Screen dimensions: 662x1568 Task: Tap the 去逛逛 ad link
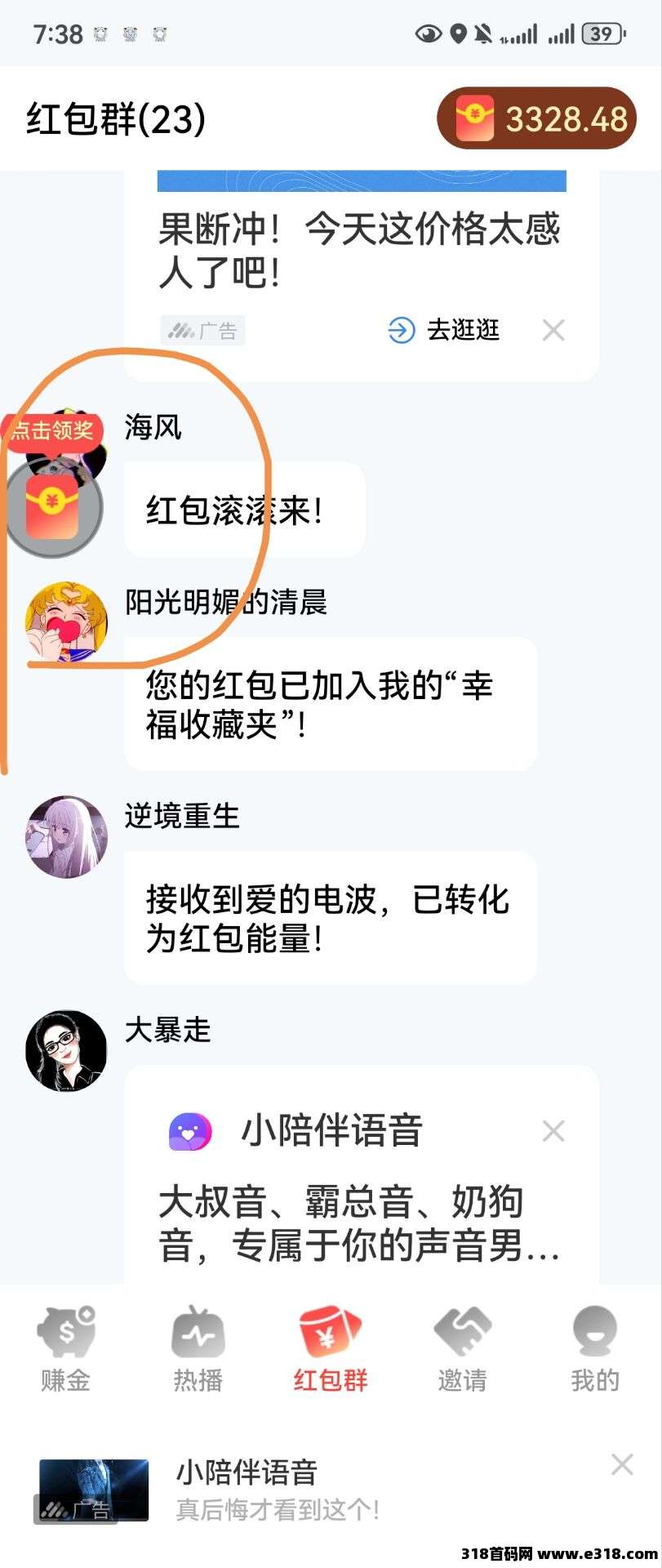[x=443, y=330]
